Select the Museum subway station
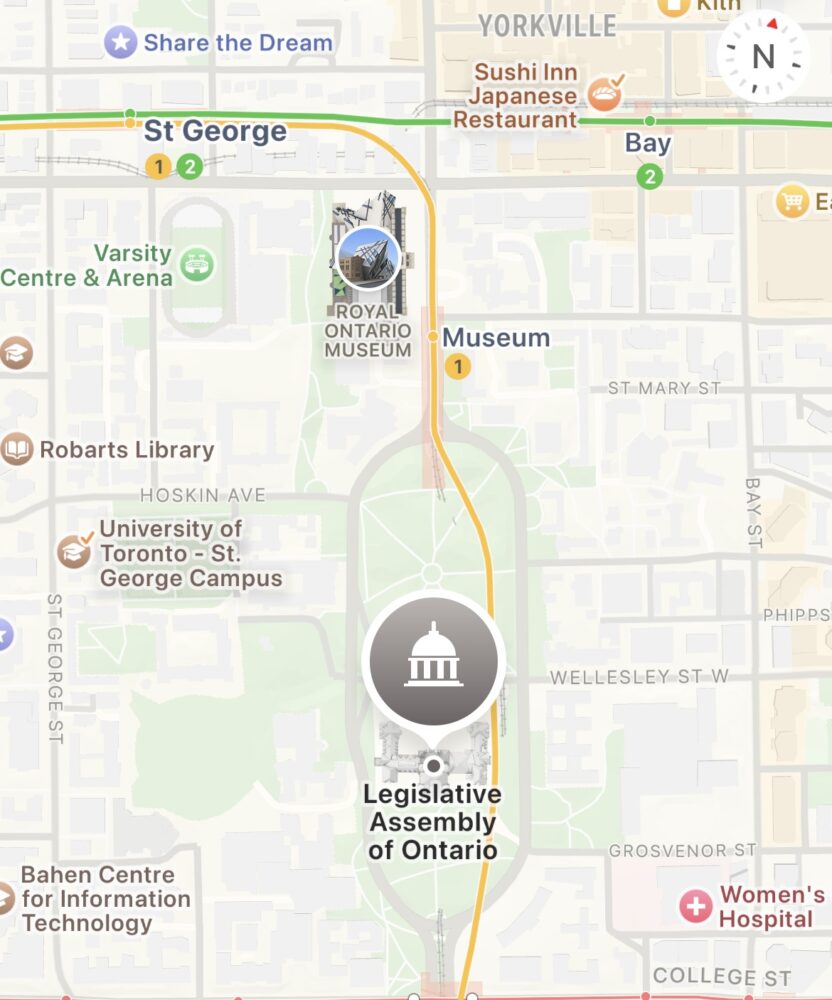 click(x=457, y=366)
